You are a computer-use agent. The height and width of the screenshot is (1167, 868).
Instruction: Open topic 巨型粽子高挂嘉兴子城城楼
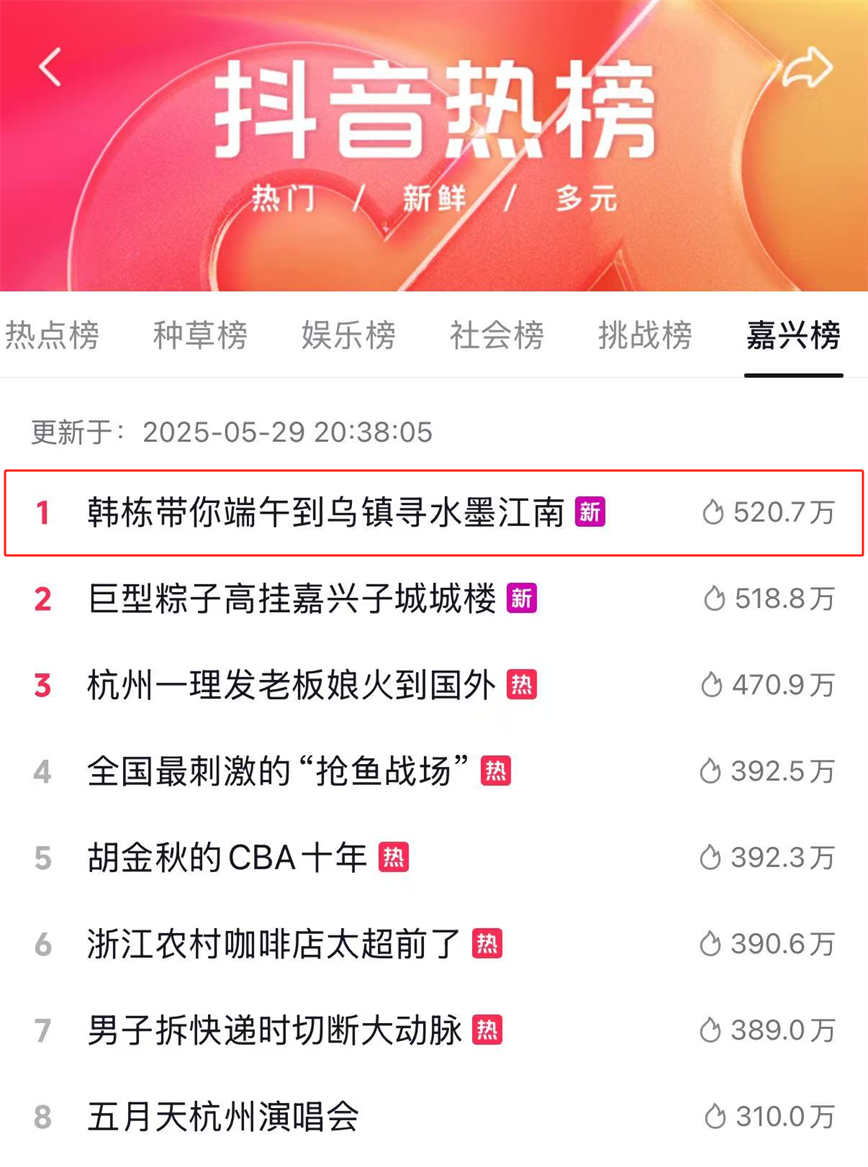pyautogui.click(x=291, y=599)
